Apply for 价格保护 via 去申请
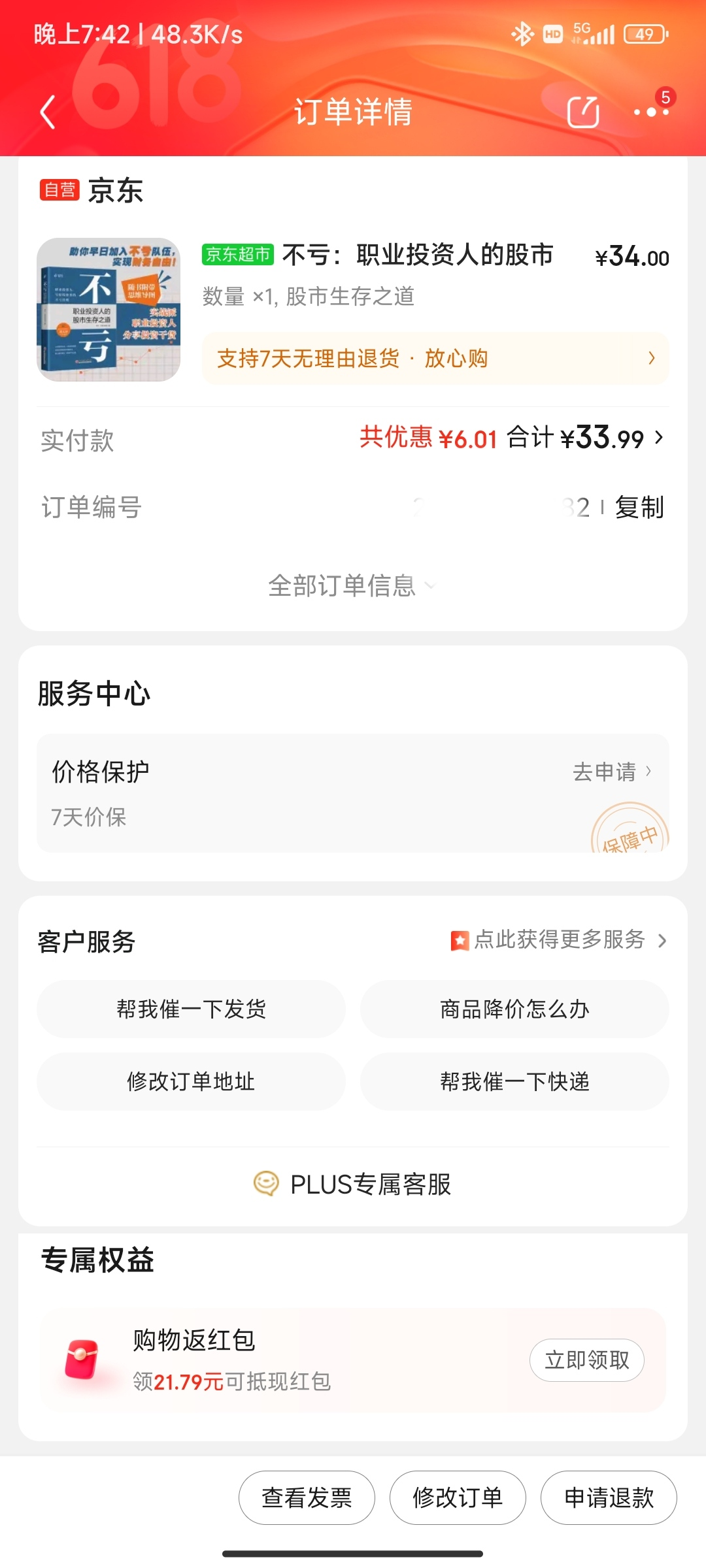Viewport: 706px width, 1568px height. [x=612, y=772]
